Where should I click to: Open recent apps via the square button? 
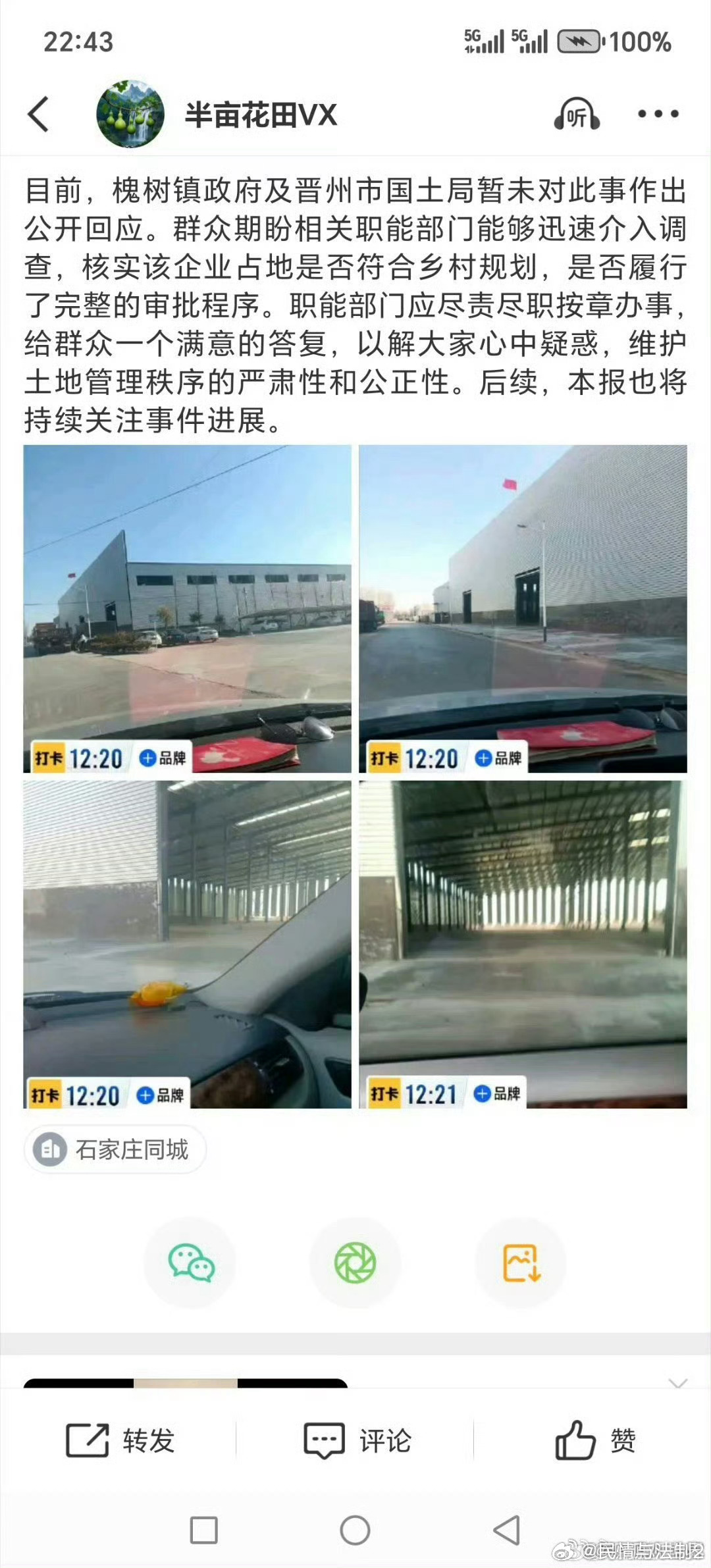pyautogui.click(x=203, y=1530)
